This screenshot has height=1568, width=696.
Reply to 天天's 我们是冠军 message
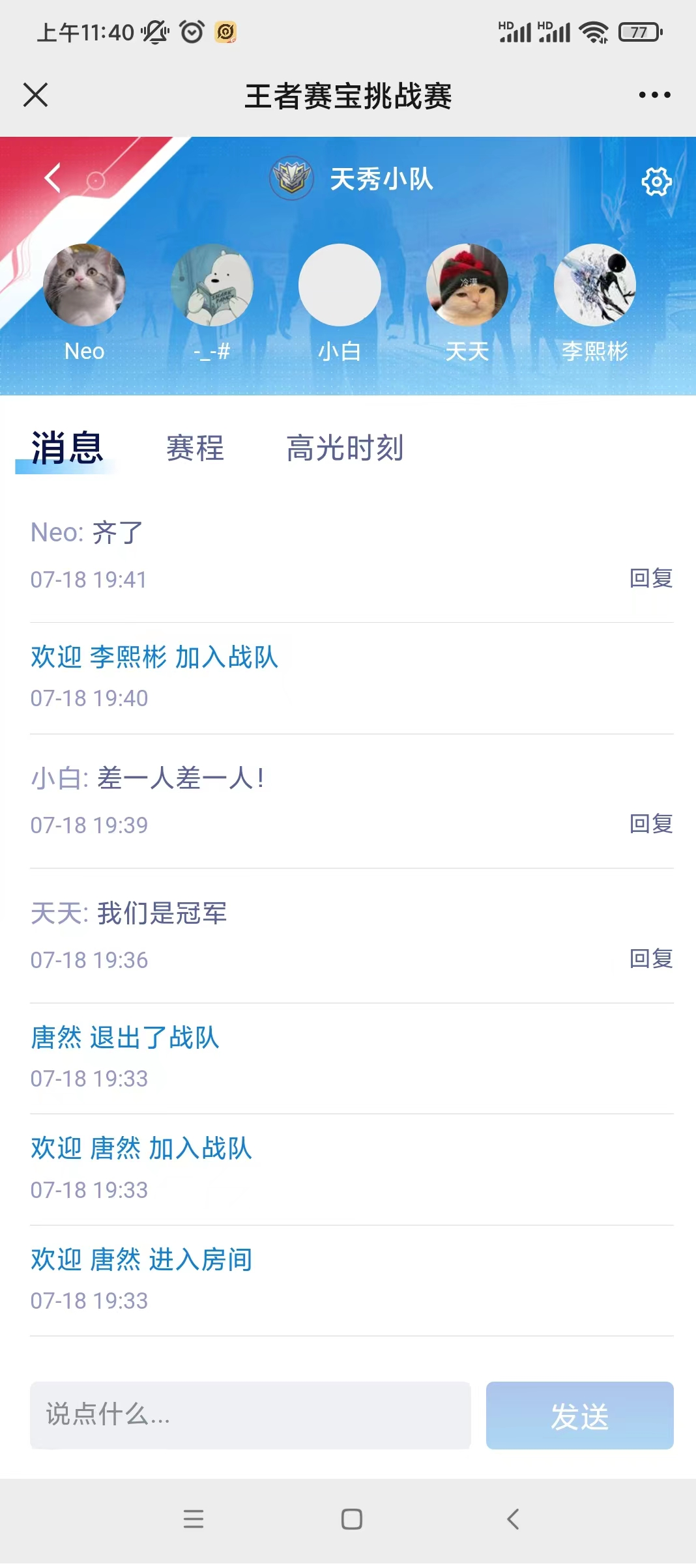(650, 958)
